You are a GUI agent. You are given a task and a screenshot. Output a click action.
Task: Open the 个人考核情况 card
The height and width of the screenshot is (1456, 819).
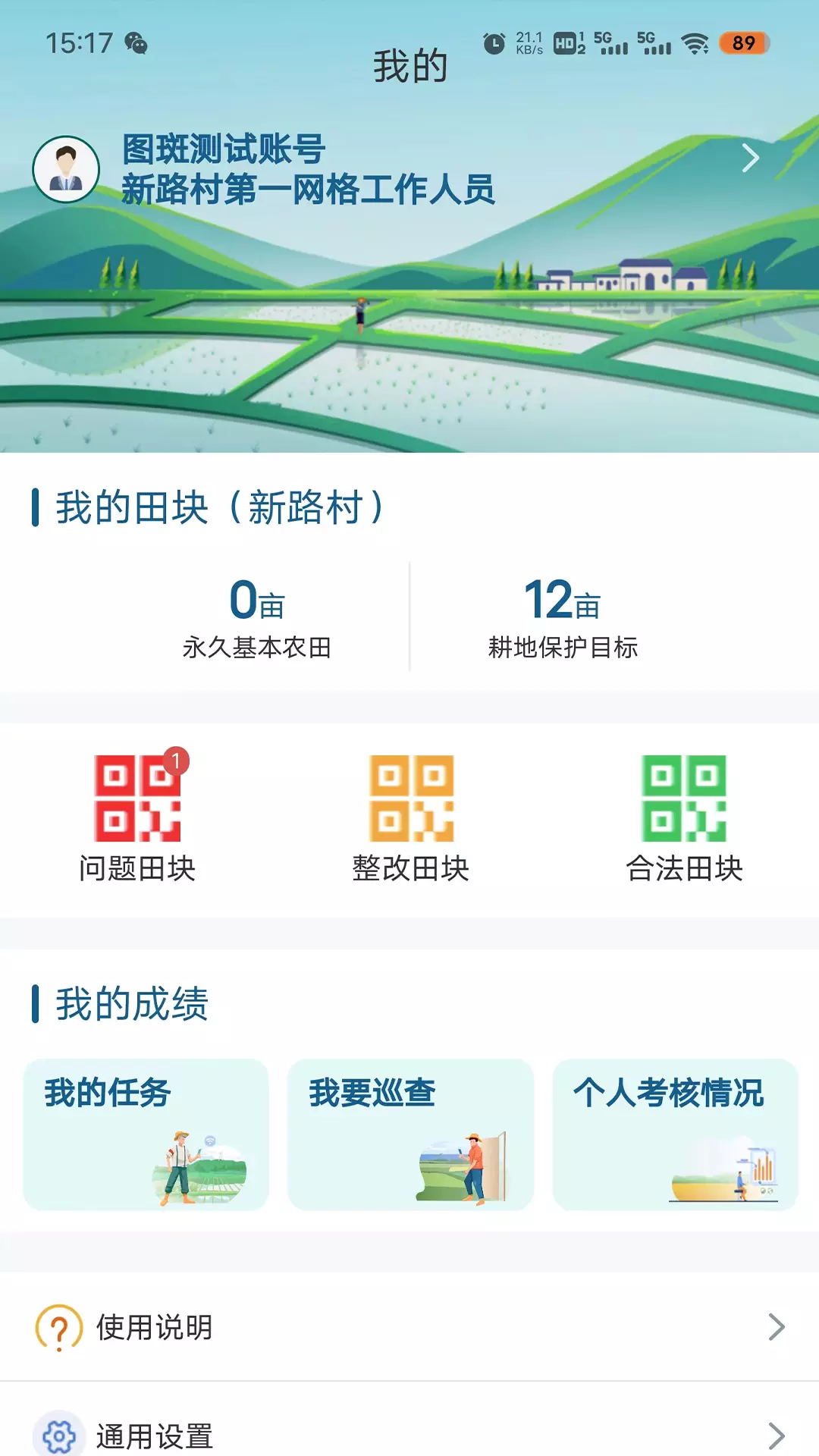click(675, 1134)
